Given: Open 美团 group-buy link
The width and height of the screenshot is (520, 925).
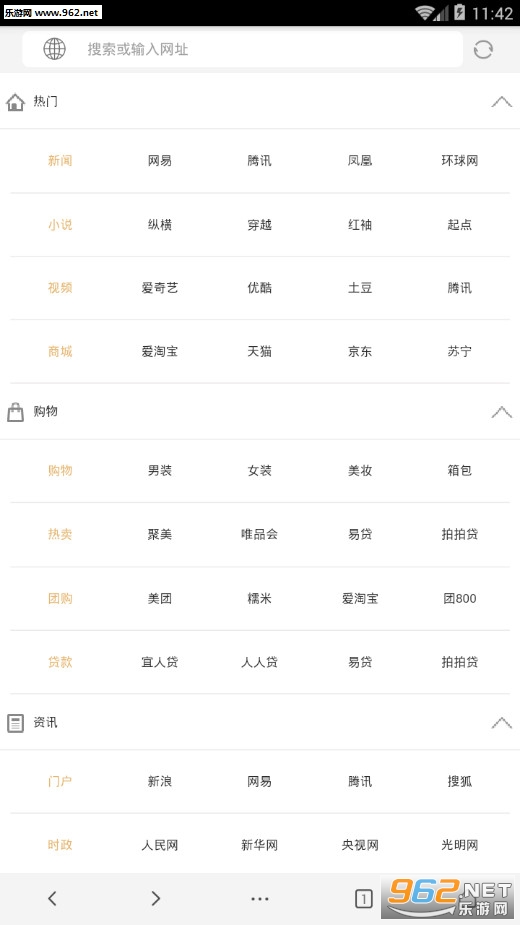Looking at the screenshot, I should 159,599.
